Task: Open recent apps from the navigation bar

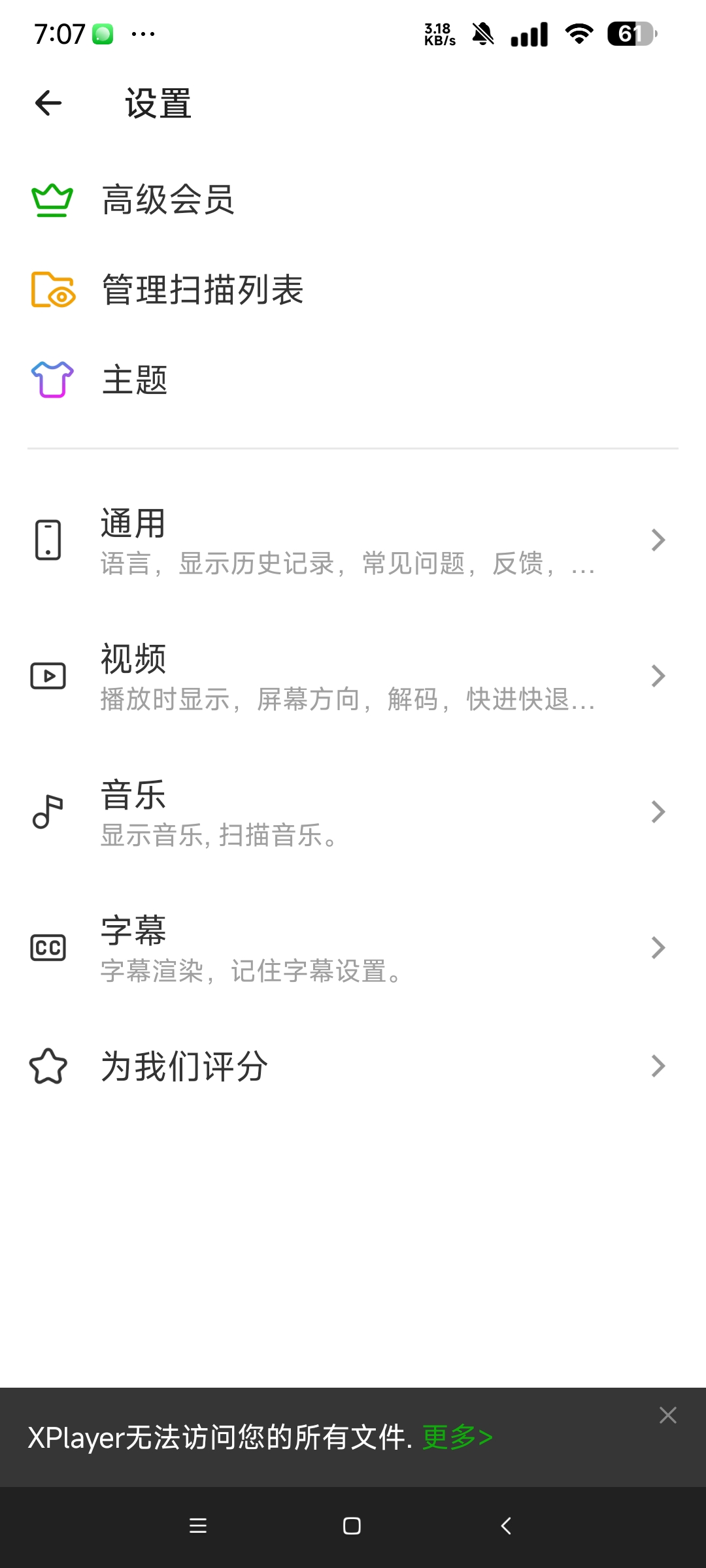Action: tap(198, 1526)
